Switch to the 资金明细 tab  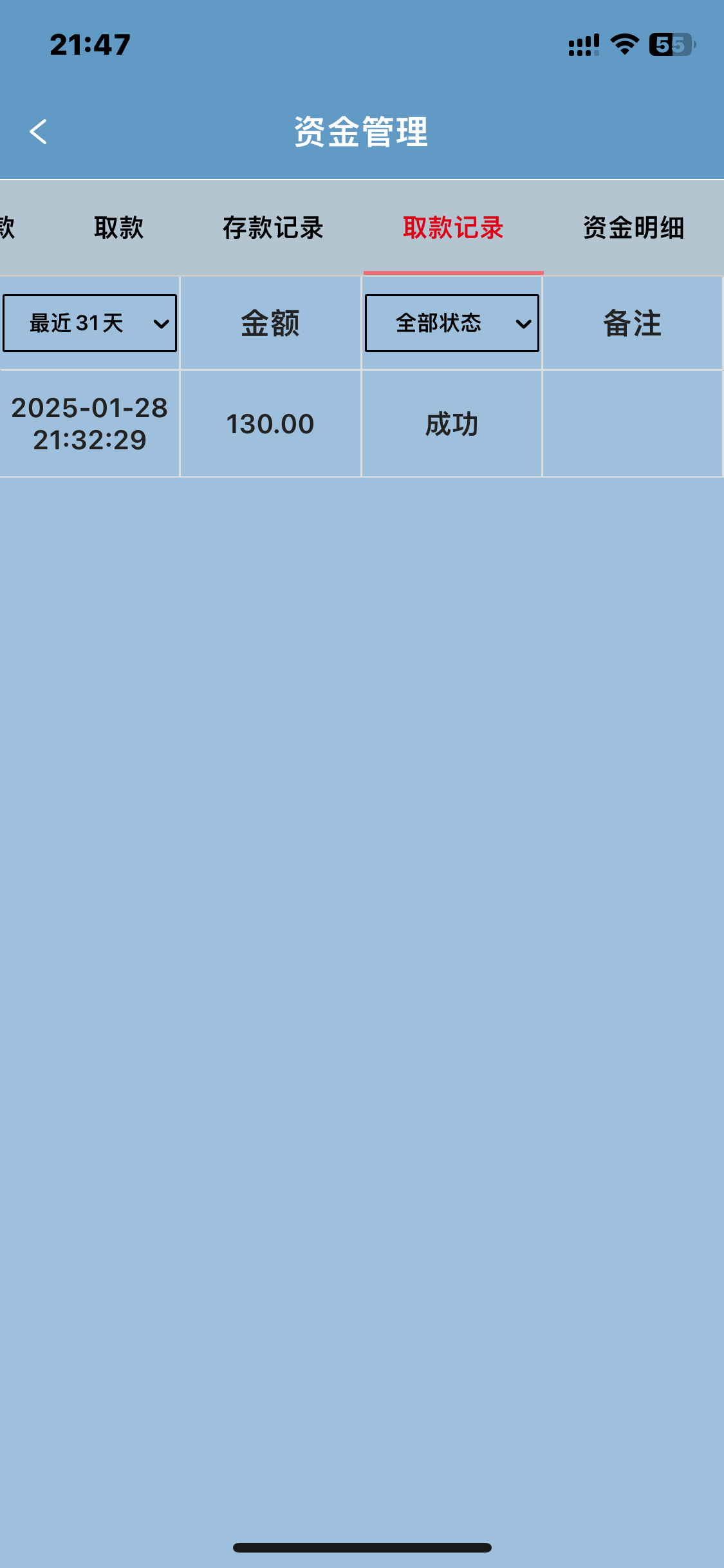point(633,228)
